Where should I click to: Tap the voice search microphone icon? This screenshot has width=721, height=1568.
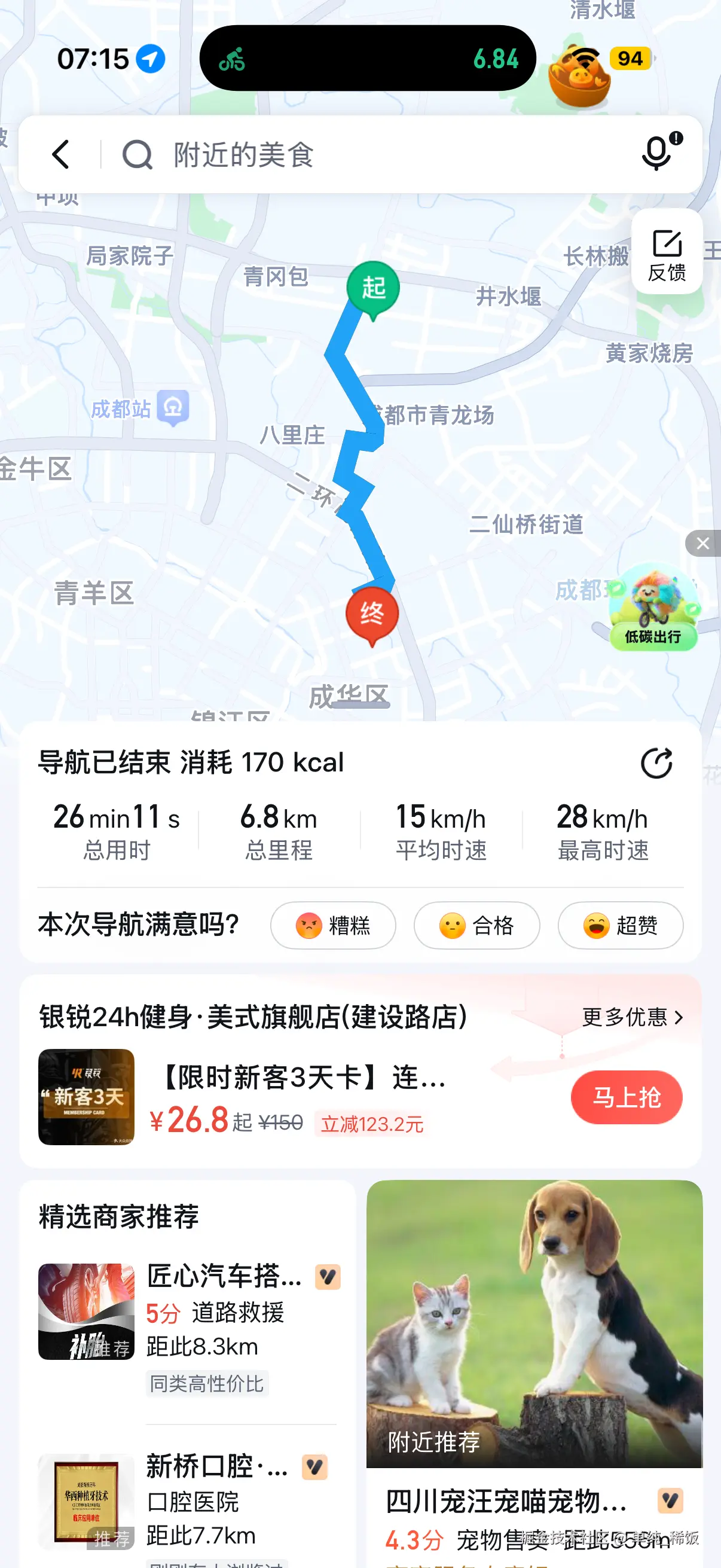(x=656, y=154)
